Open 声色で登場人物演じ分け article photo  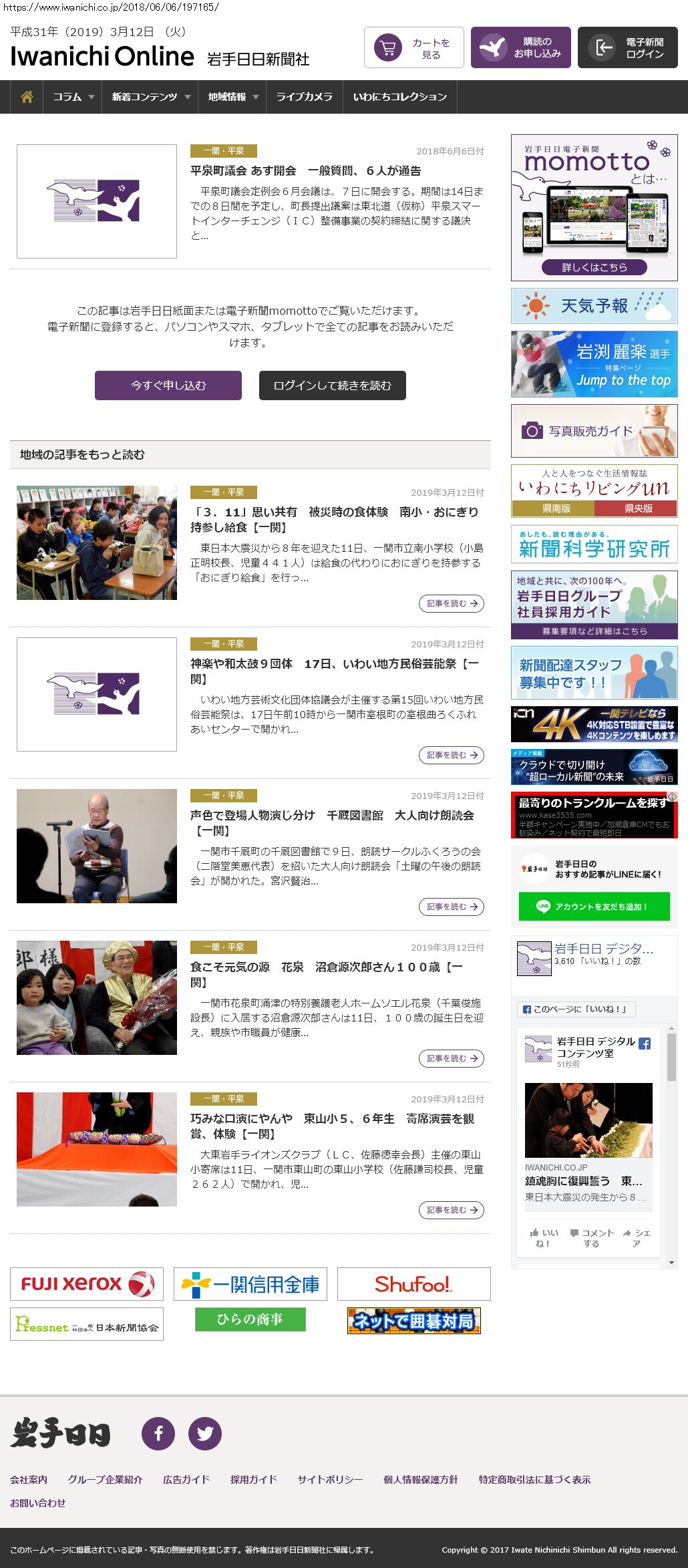[x=97, y=846]
